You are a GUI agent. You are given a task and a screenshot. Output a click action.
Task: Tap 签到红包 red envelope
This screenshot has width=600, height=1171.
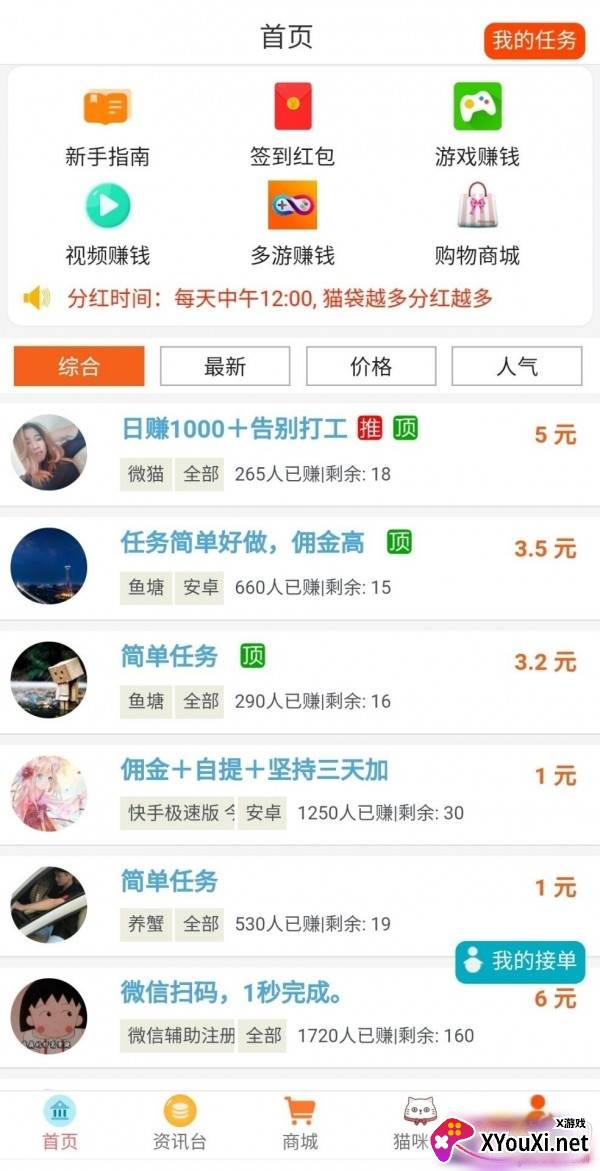292,125
